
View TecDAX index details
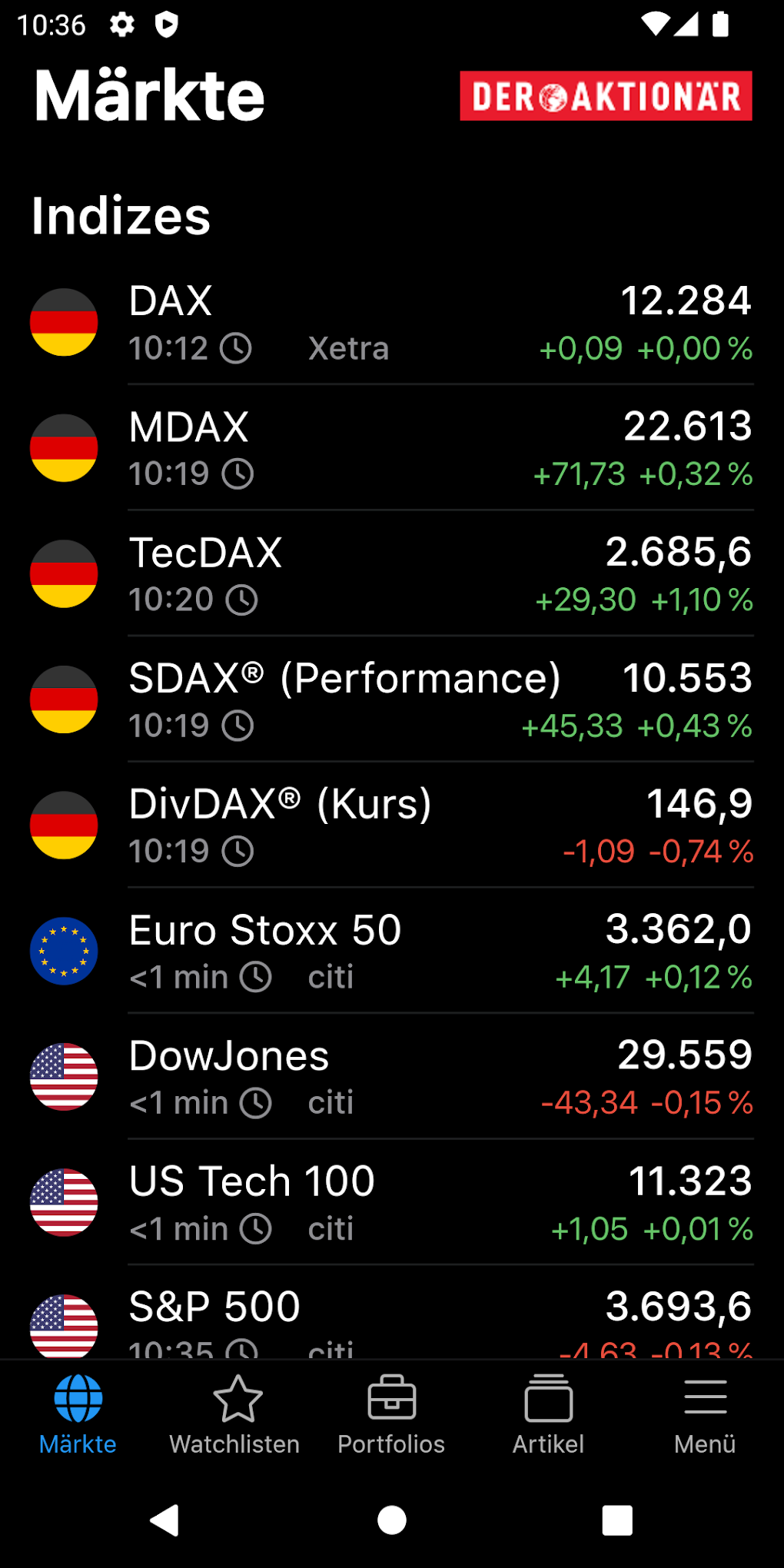pyautogui.click(x=392, y=574)
